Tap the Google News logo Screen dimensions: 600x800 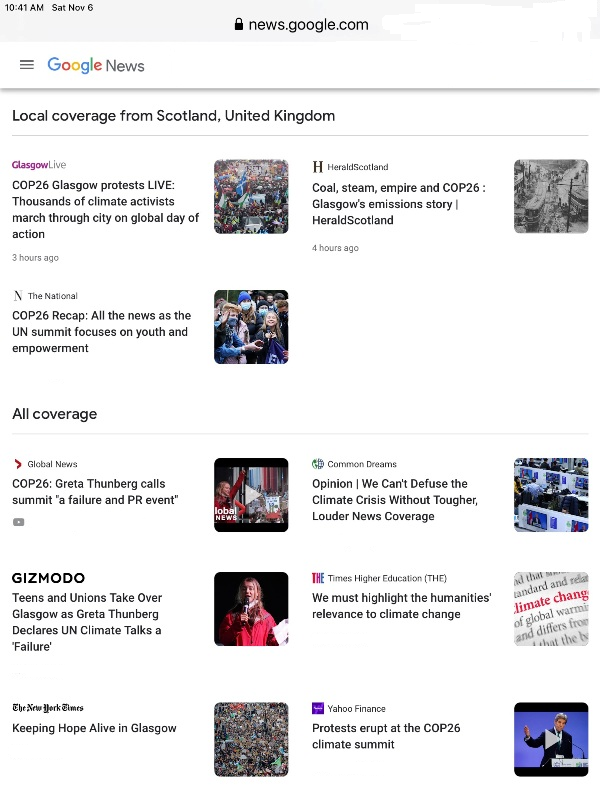pos(96,66)
